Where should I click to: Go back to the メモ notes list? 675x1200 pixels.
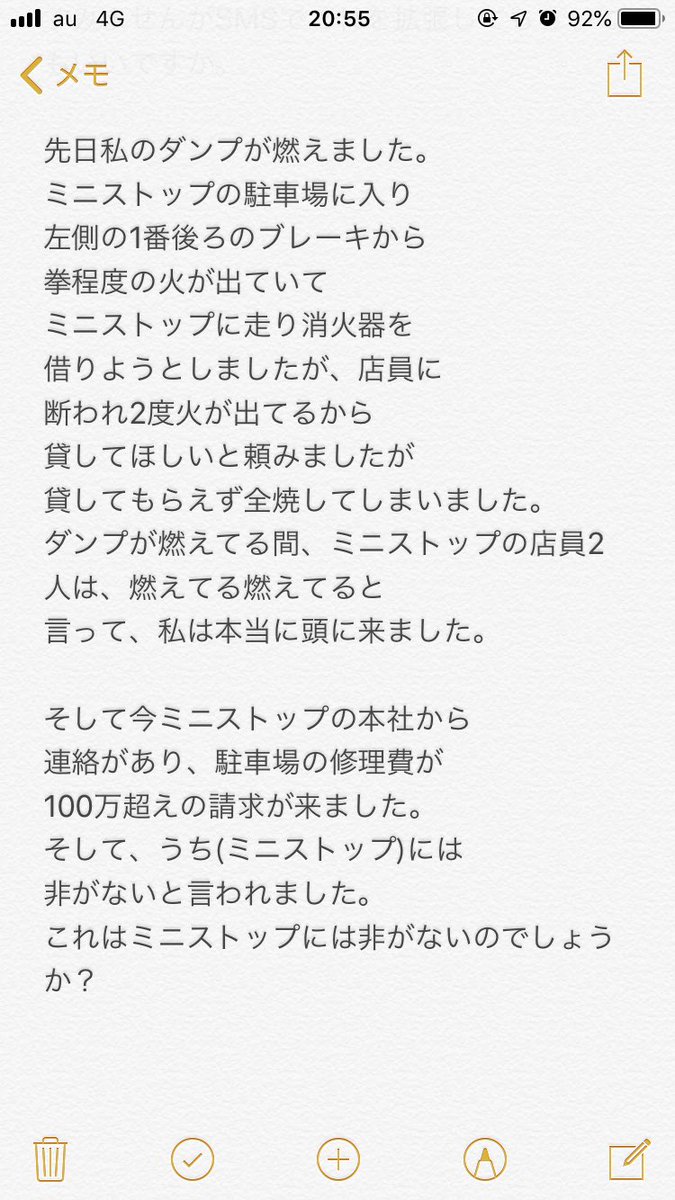point(66,76)
